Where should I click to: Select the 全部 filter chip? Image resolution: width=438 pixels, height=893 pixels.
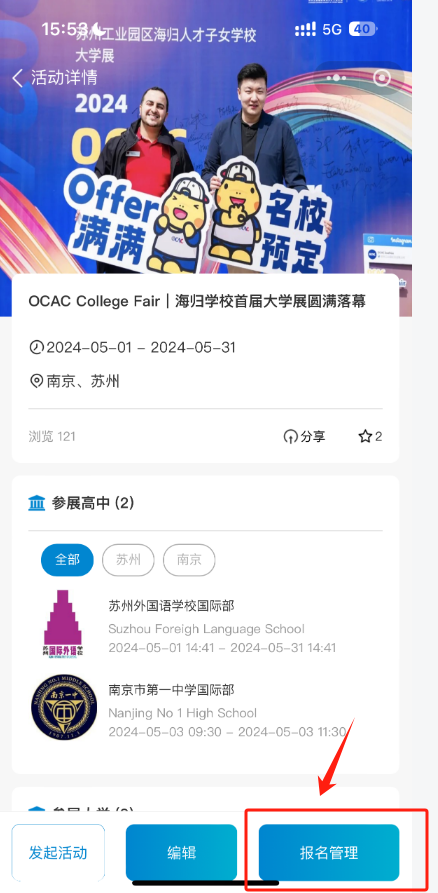coord(67,560)
